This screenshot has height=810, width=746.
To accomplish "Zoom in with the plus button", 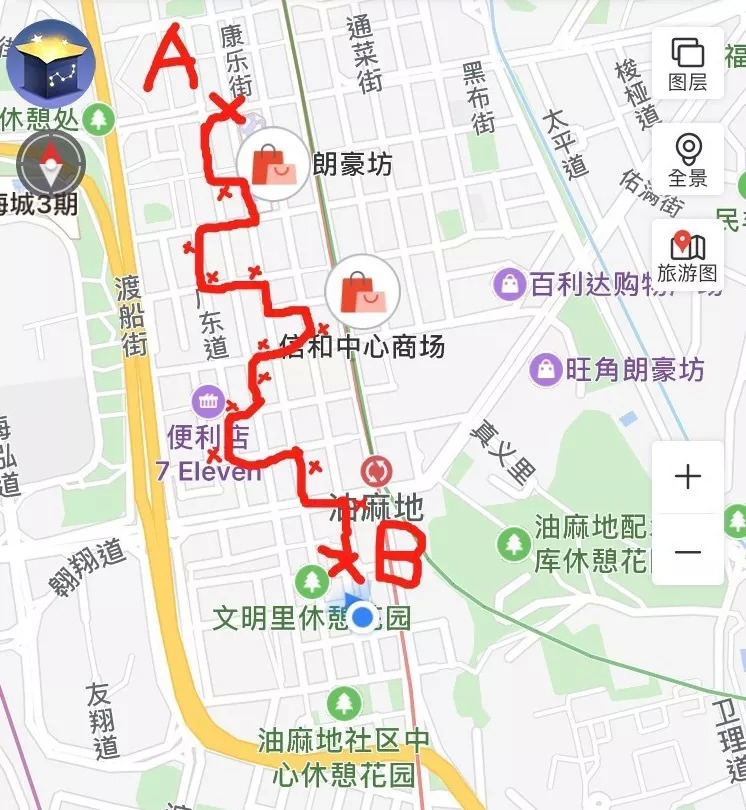I will click(688, 477).
